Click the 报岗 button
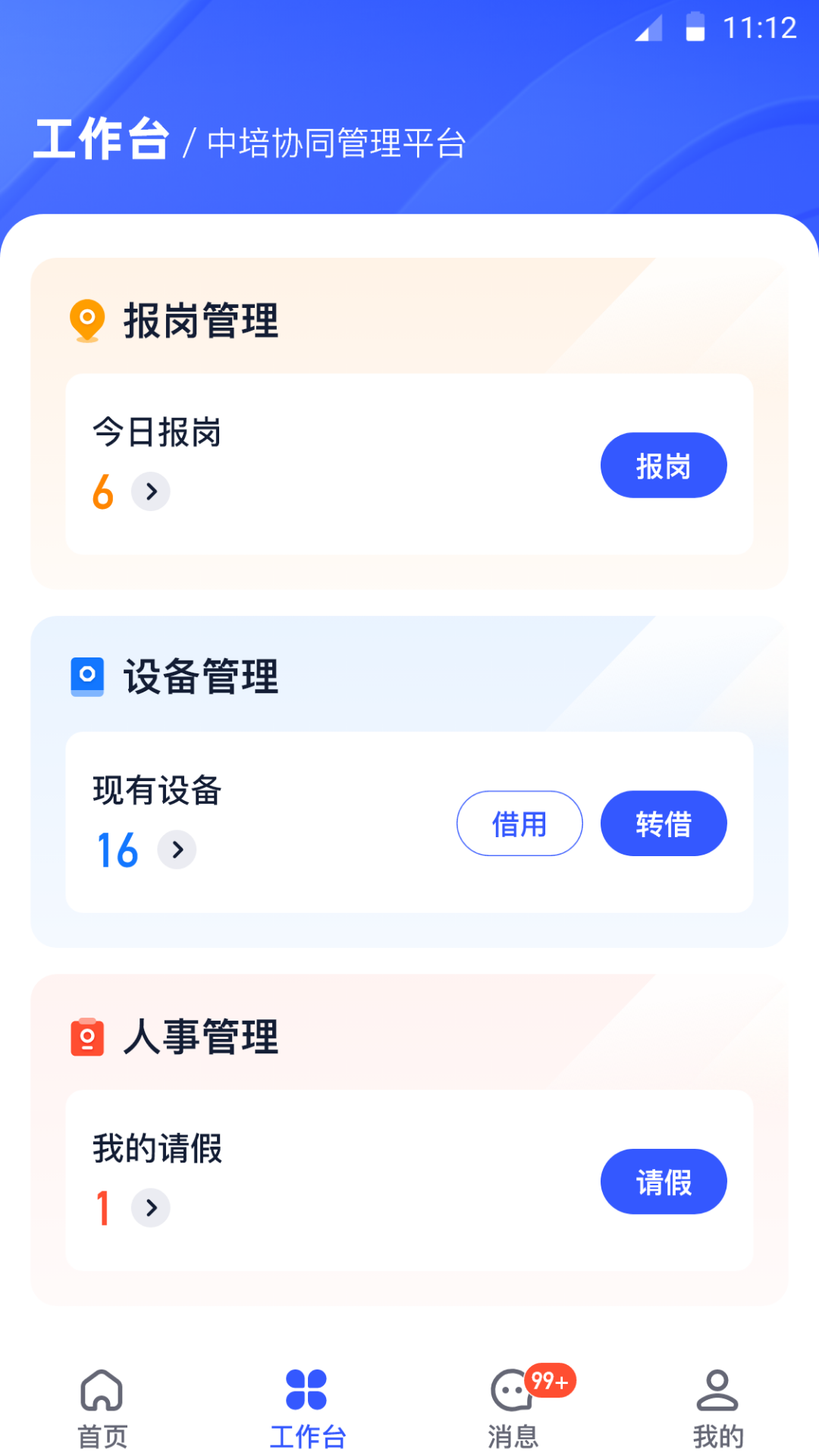This screenshot has width=819, height=1456. pyautogui.click(x=664, y=465)
